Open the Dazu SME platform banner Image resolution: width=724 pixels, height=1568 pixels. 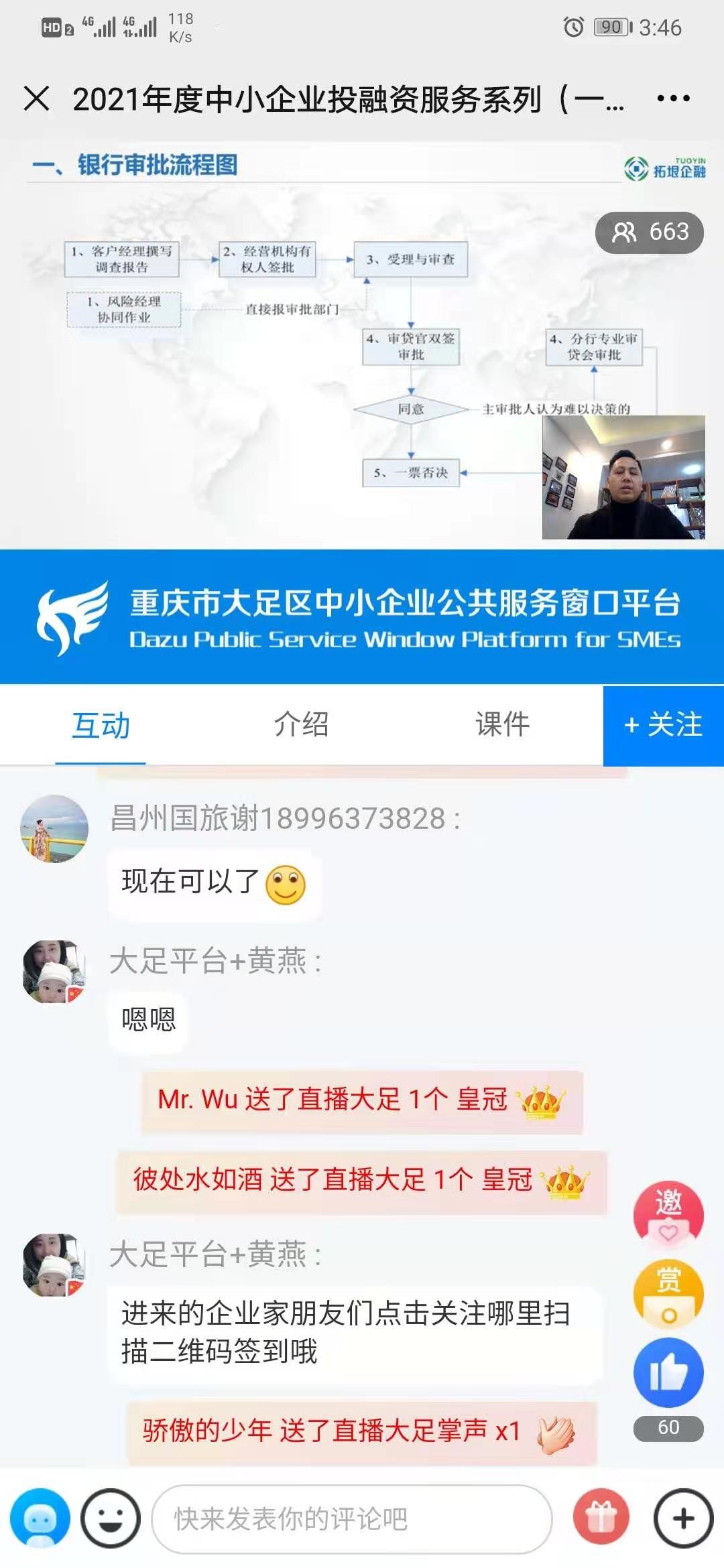coord(362,617)
